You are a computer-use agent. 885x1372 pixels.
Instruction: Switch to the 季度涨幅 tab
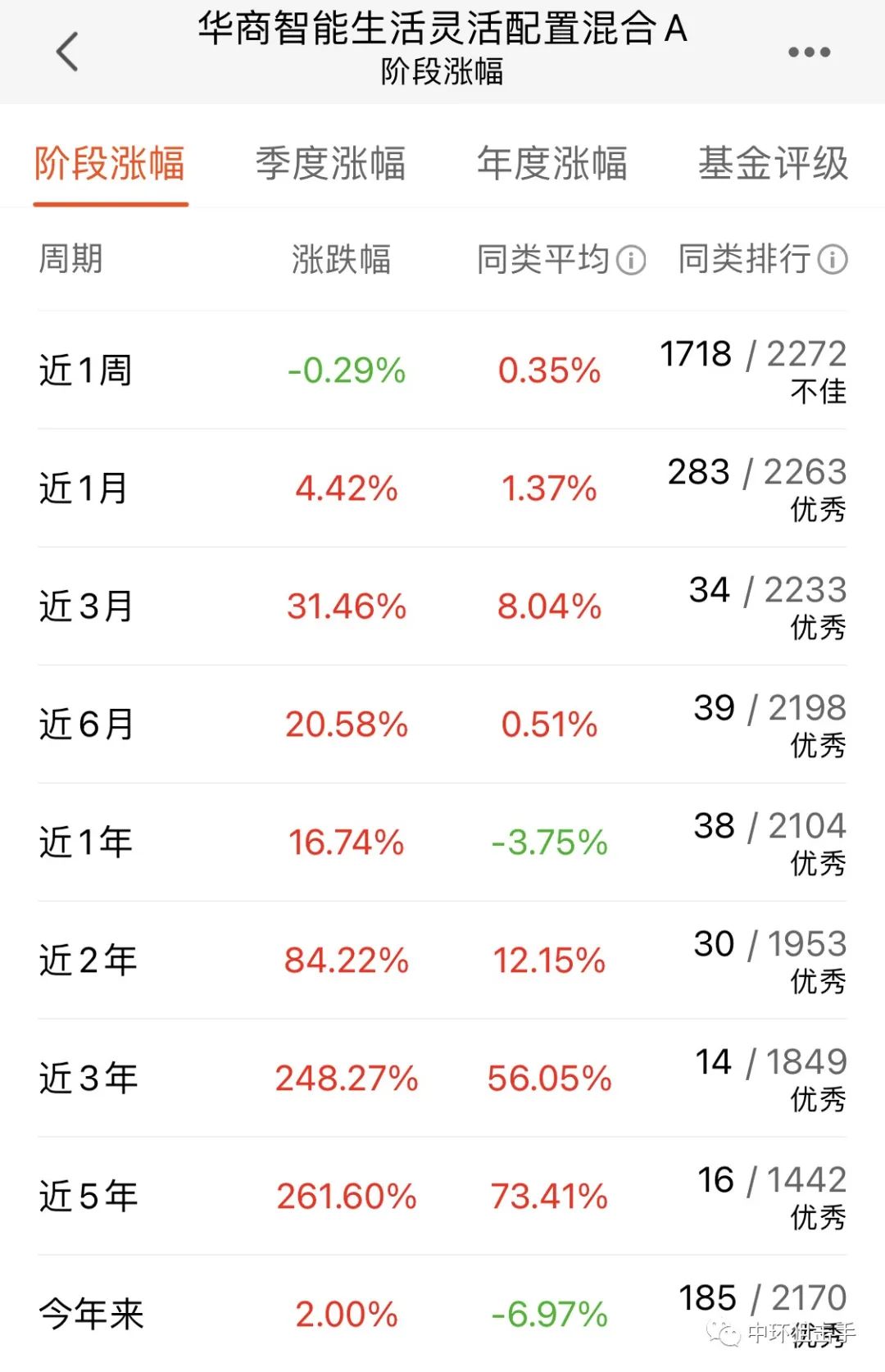pyautogui.click(x=330, y=164)
